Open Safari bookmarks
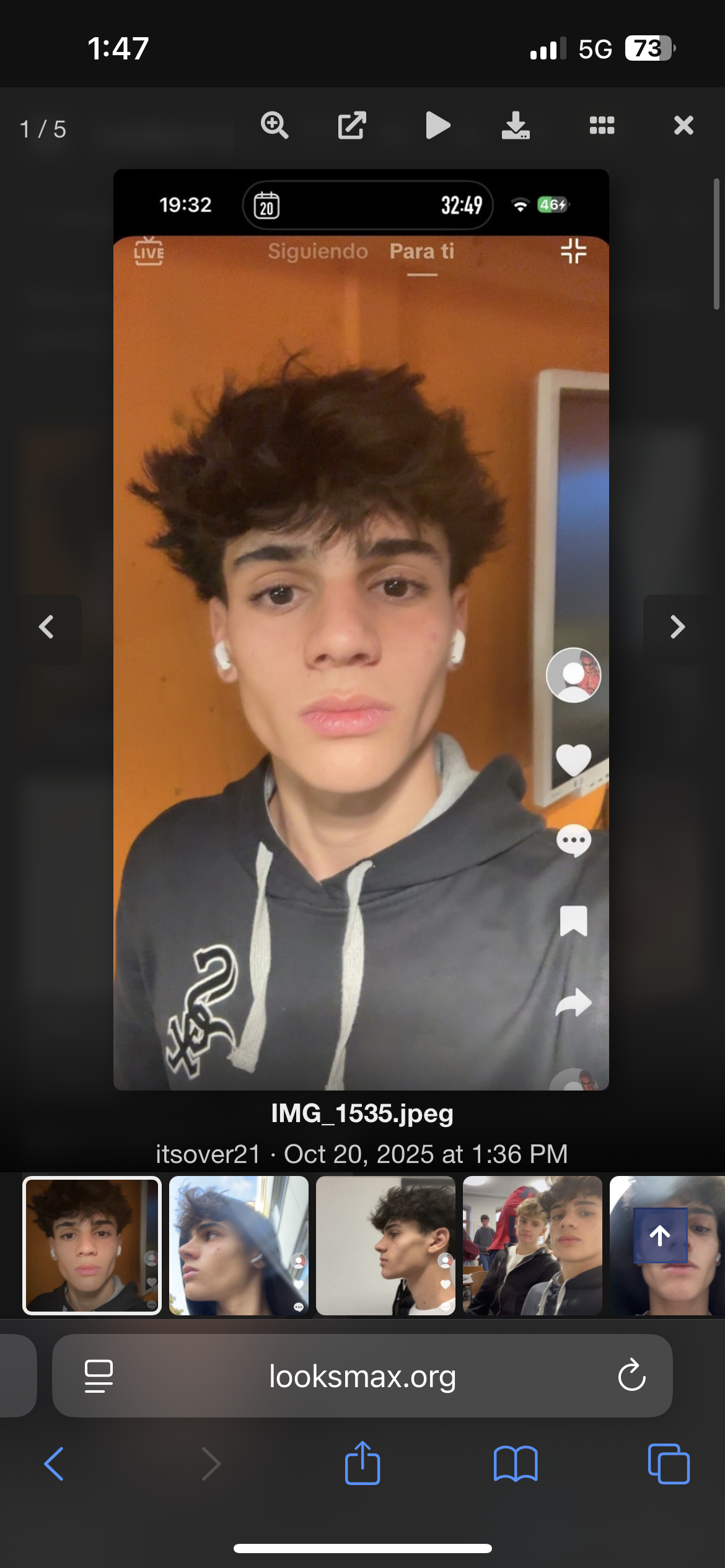Screen dimensions: 725x1568 (516, 1464)
